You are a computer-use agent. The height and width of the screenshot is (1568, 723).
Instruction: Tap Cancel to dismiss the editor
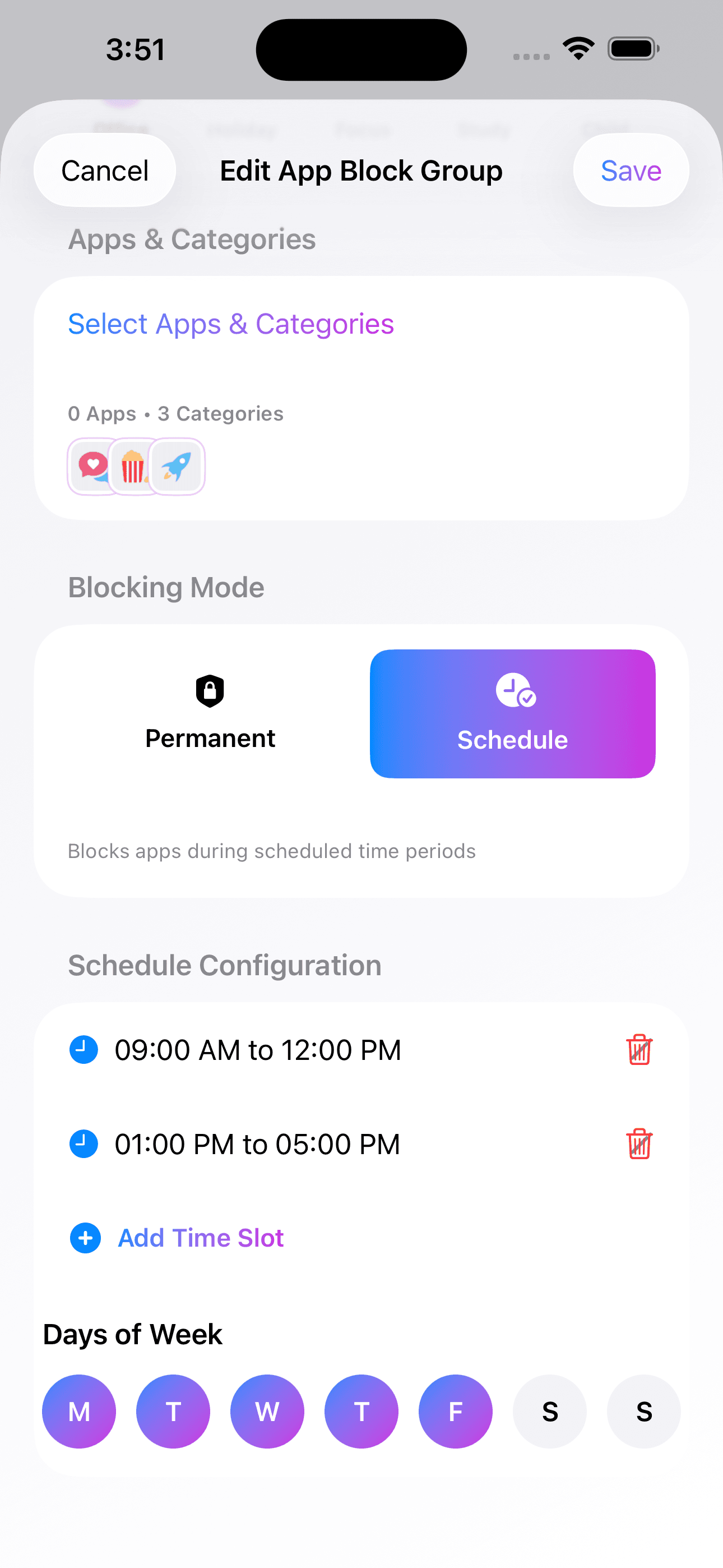coord(104,170)
